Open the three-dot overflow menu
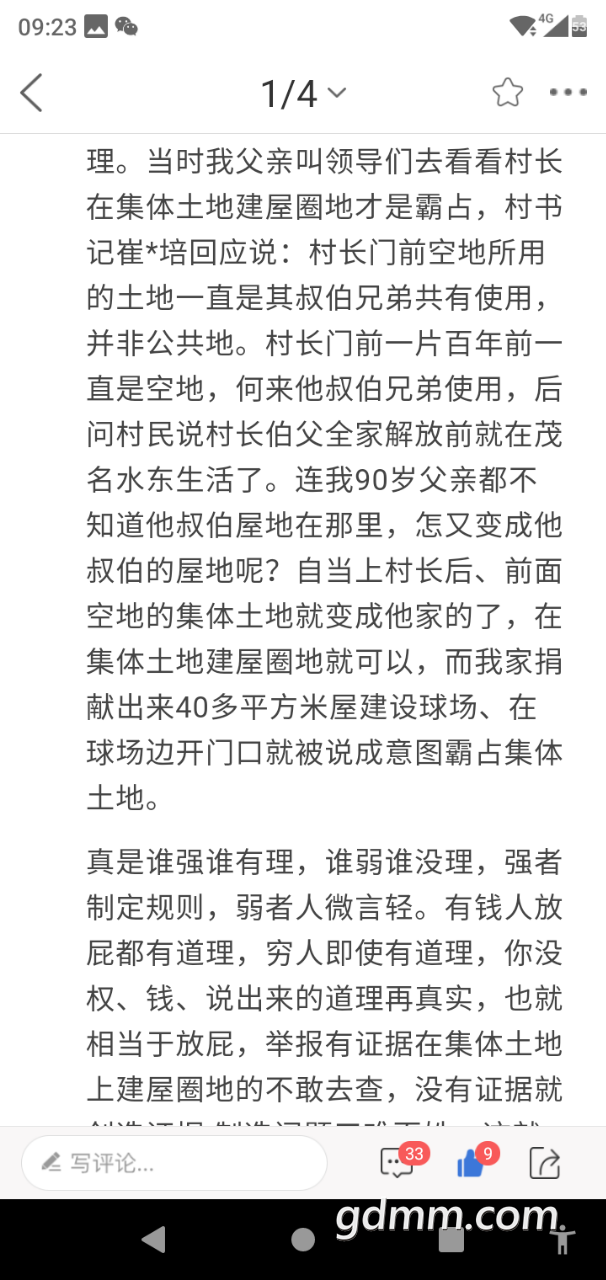 [568, 93]
